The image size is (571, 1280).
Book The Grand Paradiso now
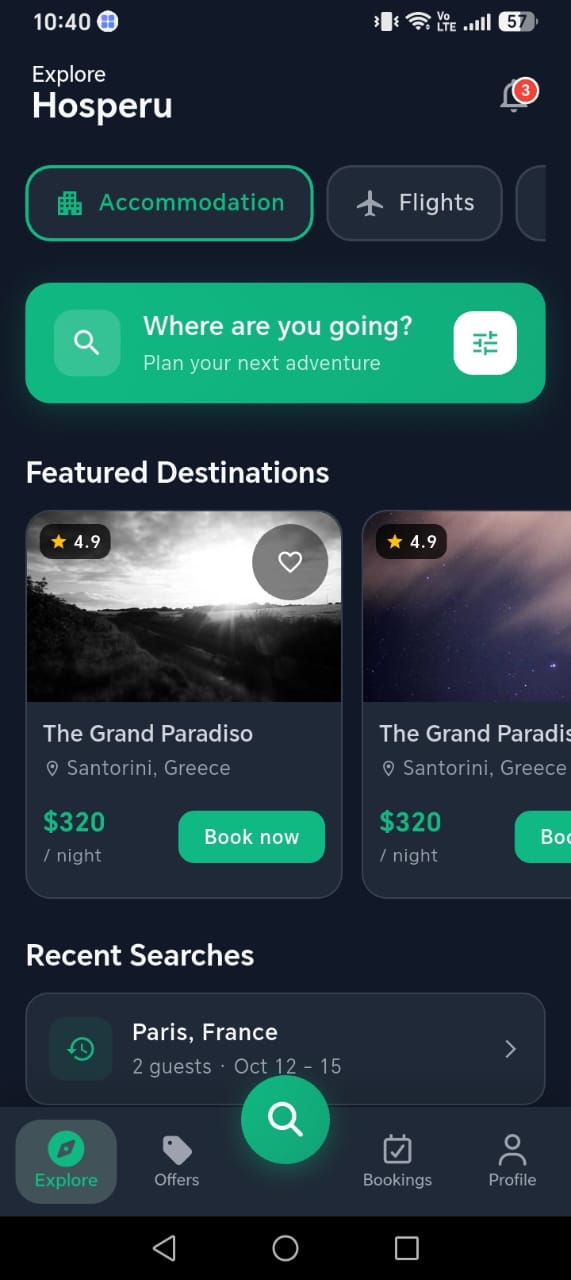click(252, 837)
